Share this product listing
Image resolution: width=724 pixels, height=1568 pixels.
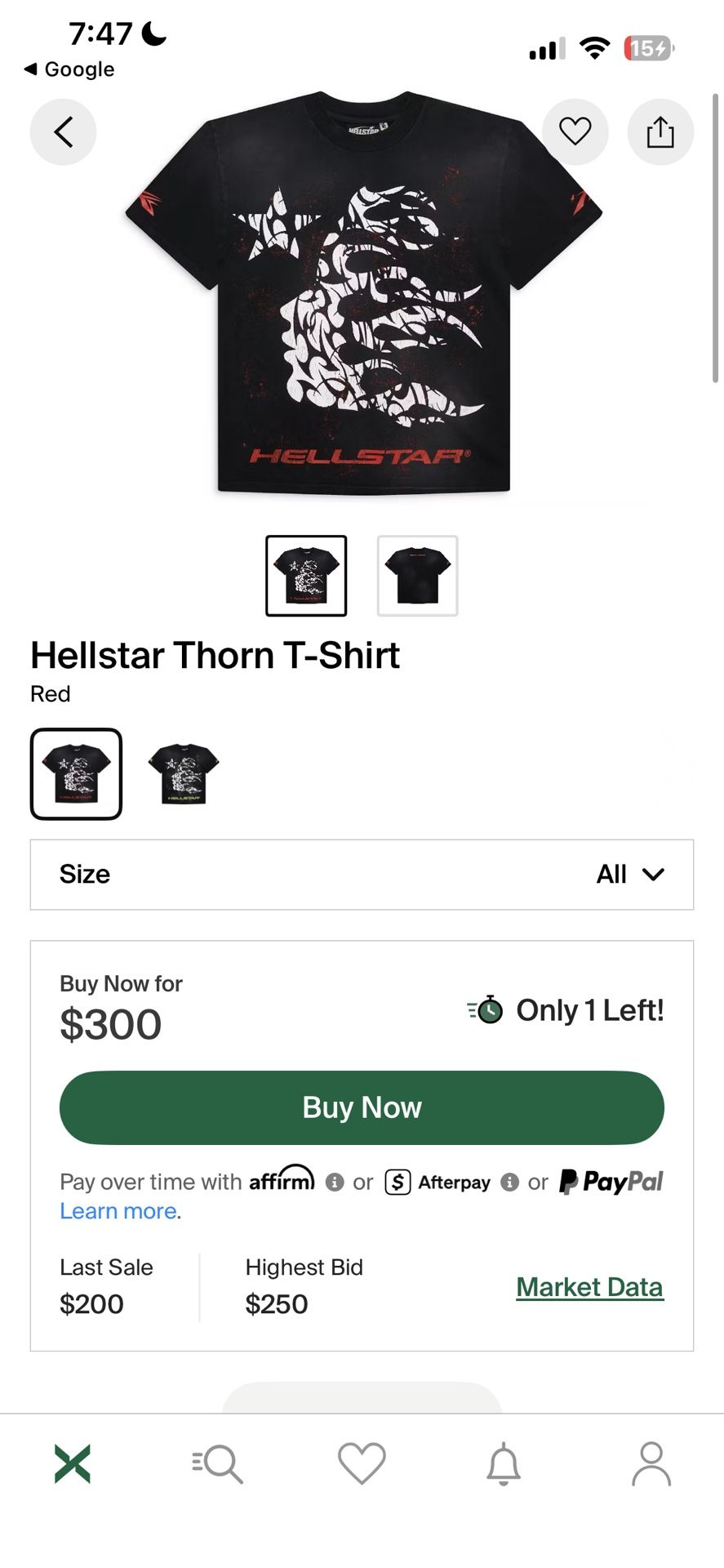point(660,131)
